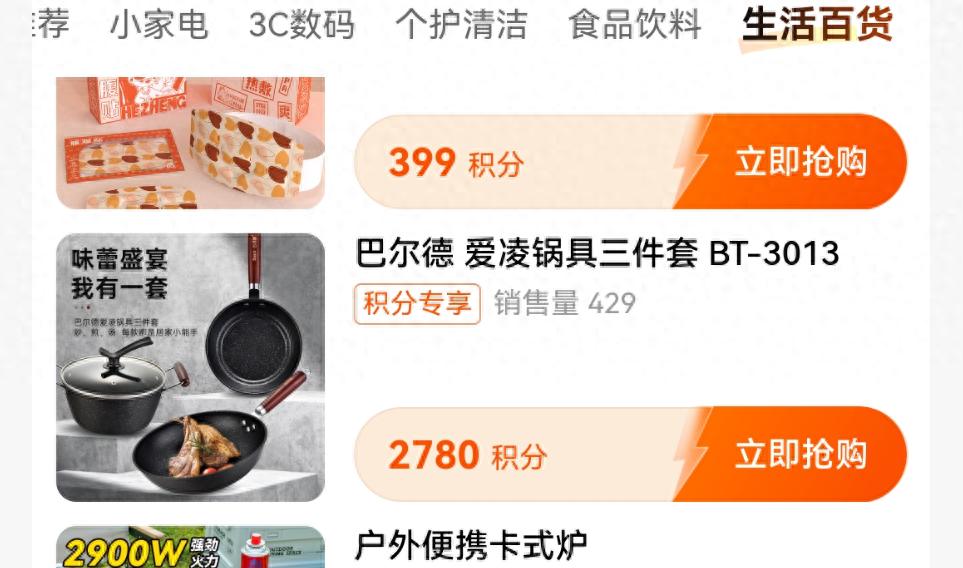
Task: Tap the 生活百货 tab
Action: coord(816,25)
